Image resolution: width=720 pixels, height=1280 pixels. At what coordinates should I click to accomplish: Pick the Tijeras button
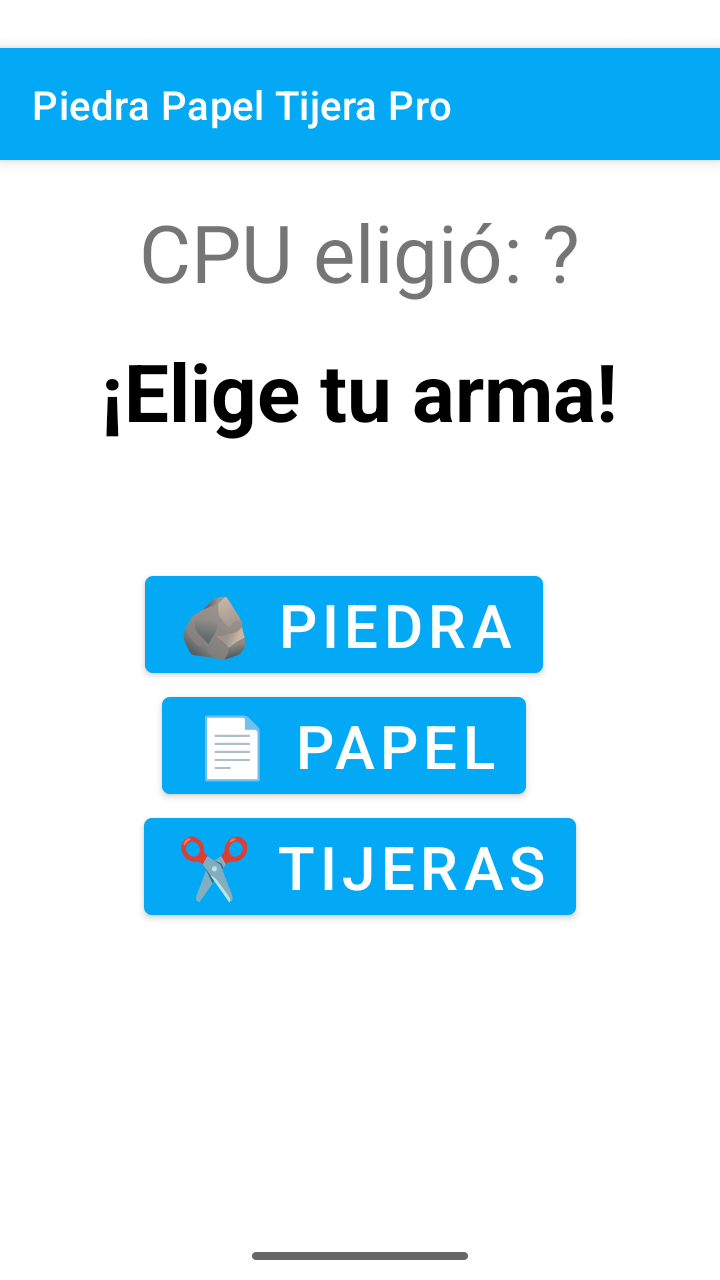click(x=360, y=867)
